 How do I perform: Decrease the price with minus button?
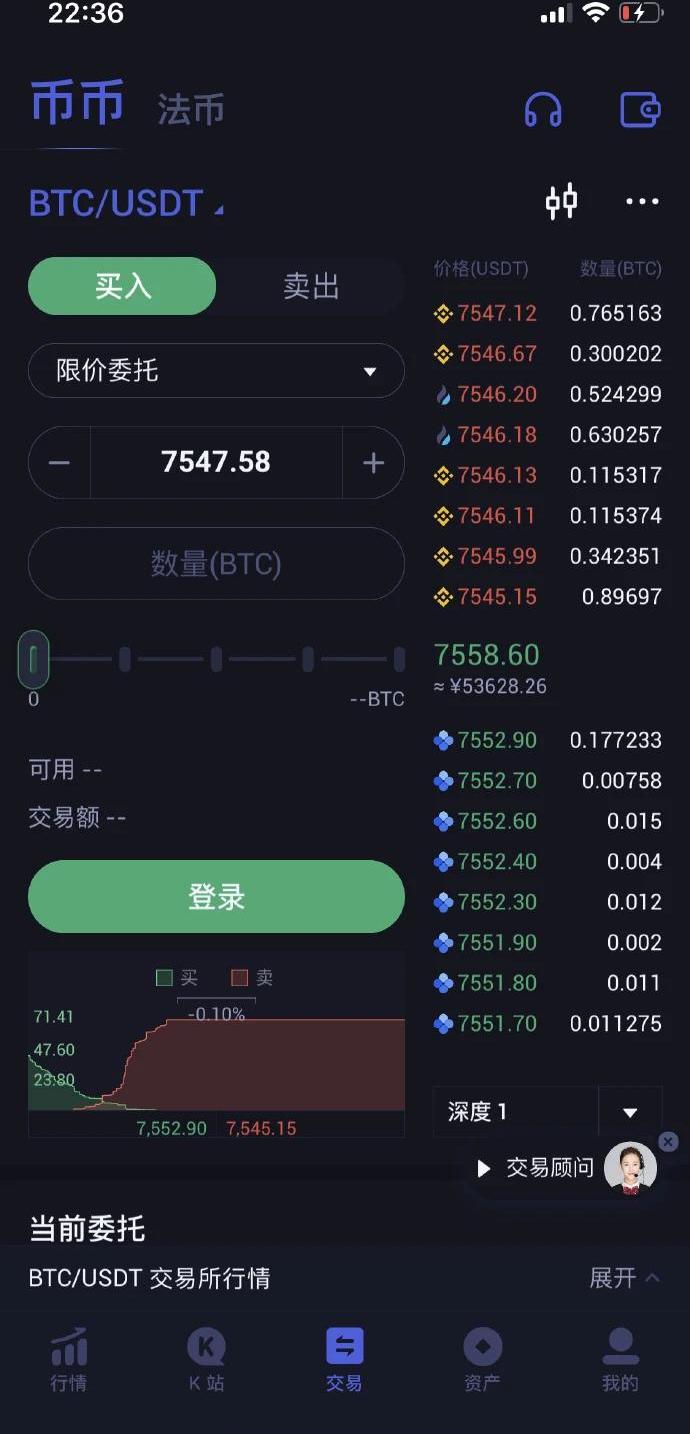(x=60, y=462)
